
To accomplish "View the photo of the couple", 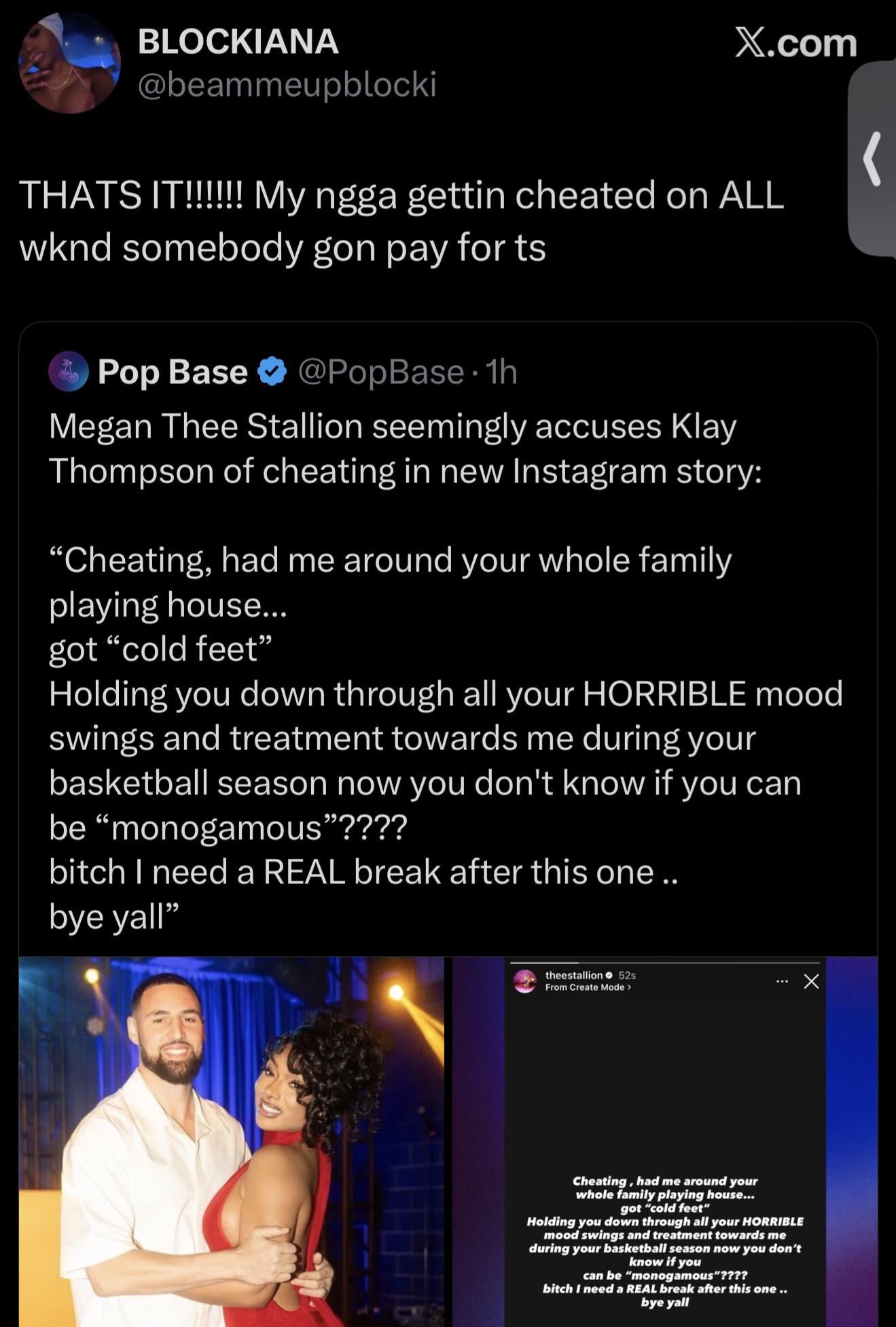I will click(231, 1142).
